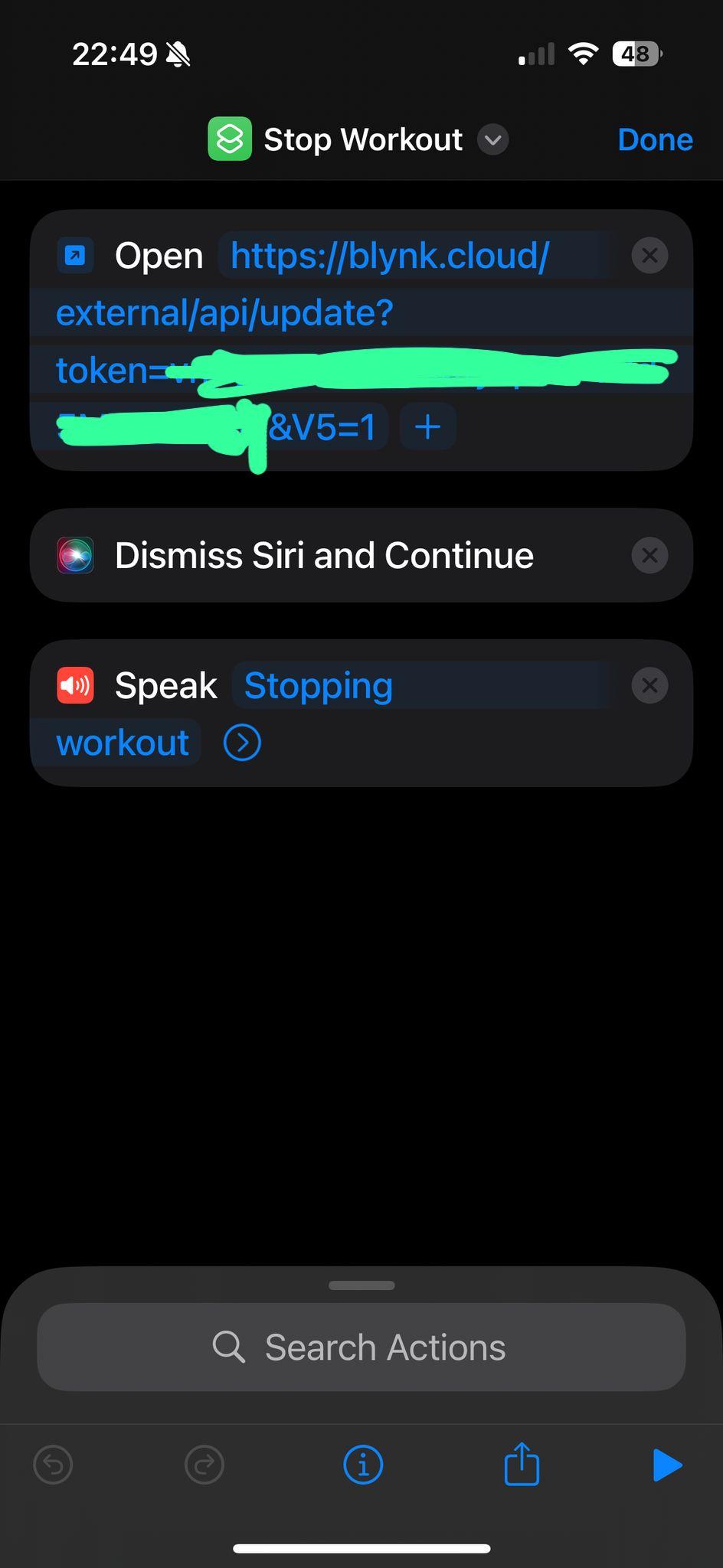The width and height of the screenshot is (723, 1568).
Task: Tap the undo arrow icon
Action: pyautogui.click(x=53, y=1465)
